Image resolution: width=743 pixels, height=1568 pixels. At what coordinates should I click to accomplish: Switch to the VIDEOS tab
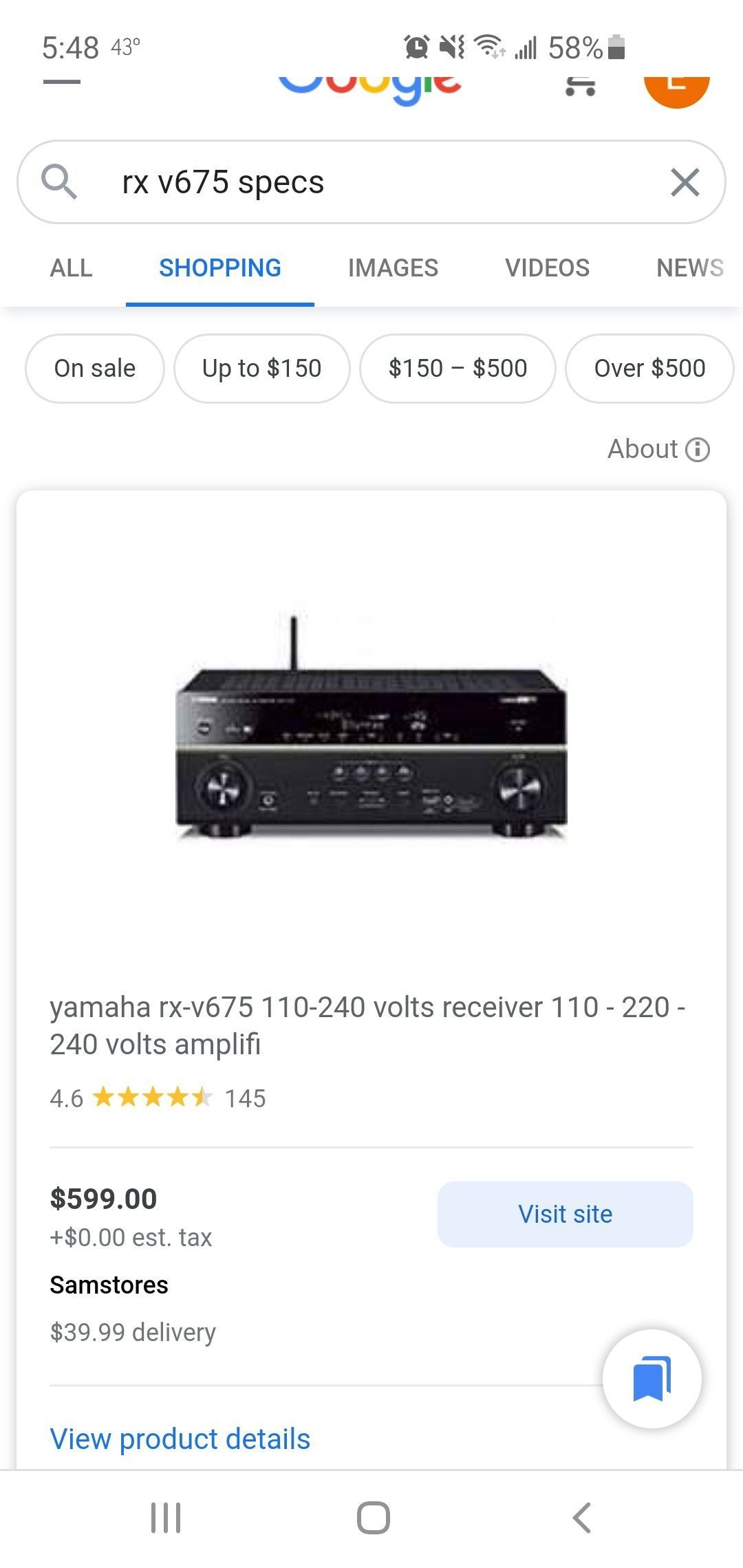tap(547, 268)
